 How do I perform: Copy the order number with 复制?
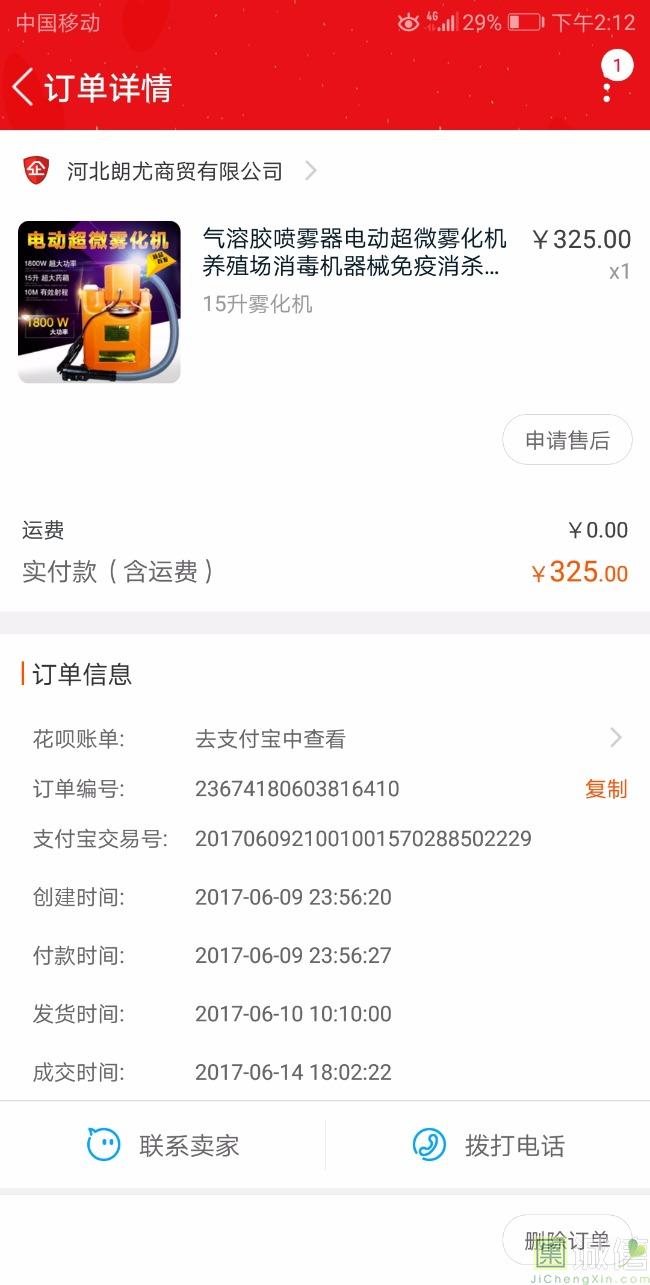(x=606, y=789)
